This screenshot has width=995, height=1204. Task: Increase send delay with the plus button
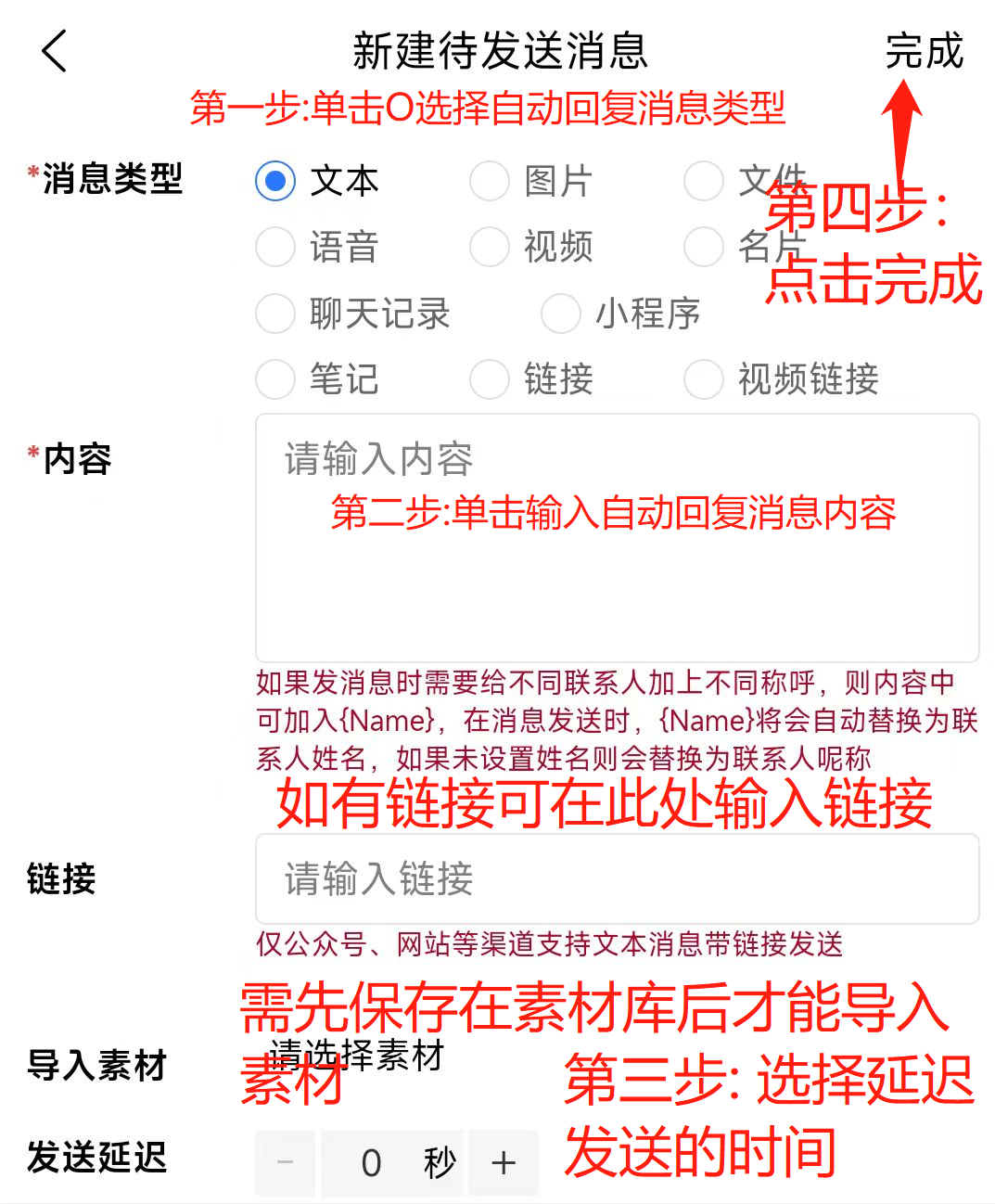click(504, 1163)
